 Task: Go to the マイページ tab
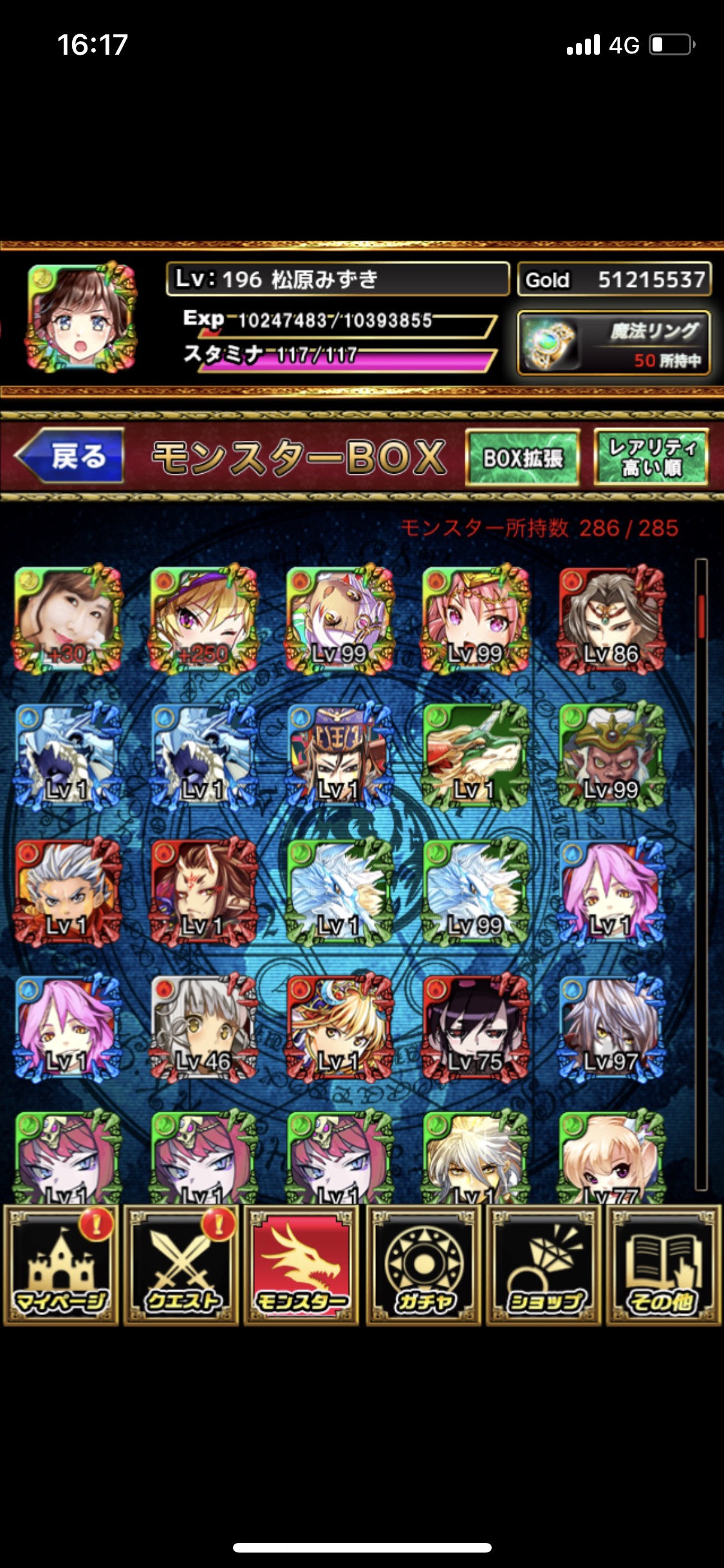coord(61,1265)
